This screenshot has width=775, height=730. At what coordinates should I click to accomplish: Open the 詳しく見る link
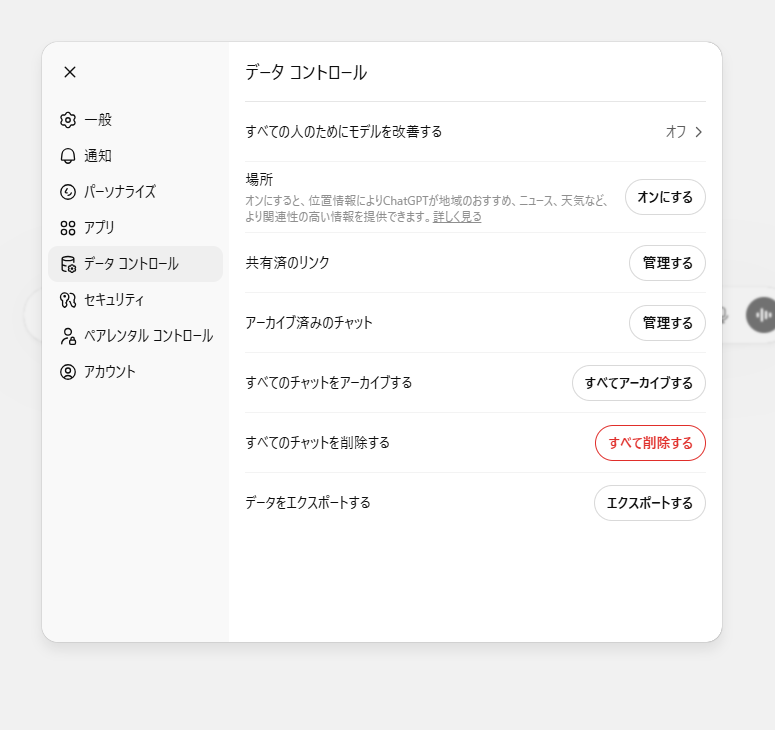[457, 217]
